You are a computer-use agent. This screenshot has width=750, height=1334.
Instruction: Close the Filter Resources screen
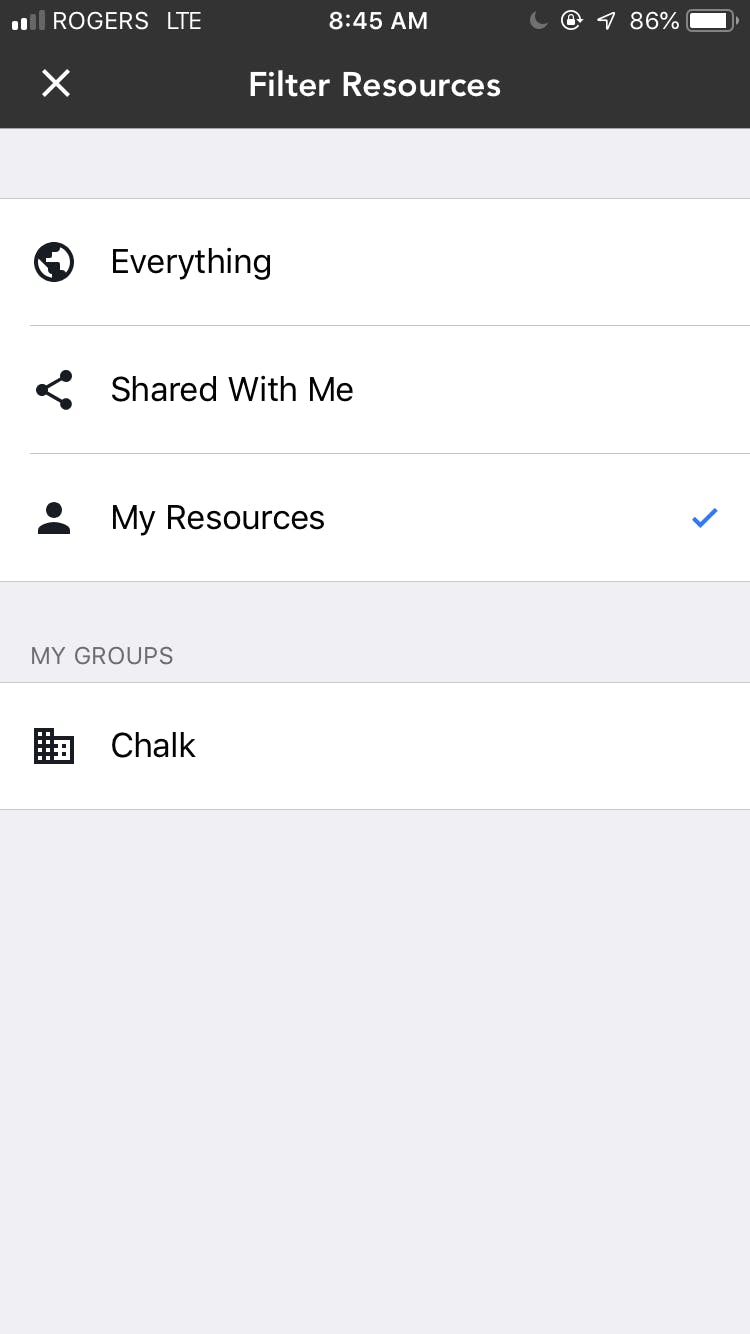56,84
